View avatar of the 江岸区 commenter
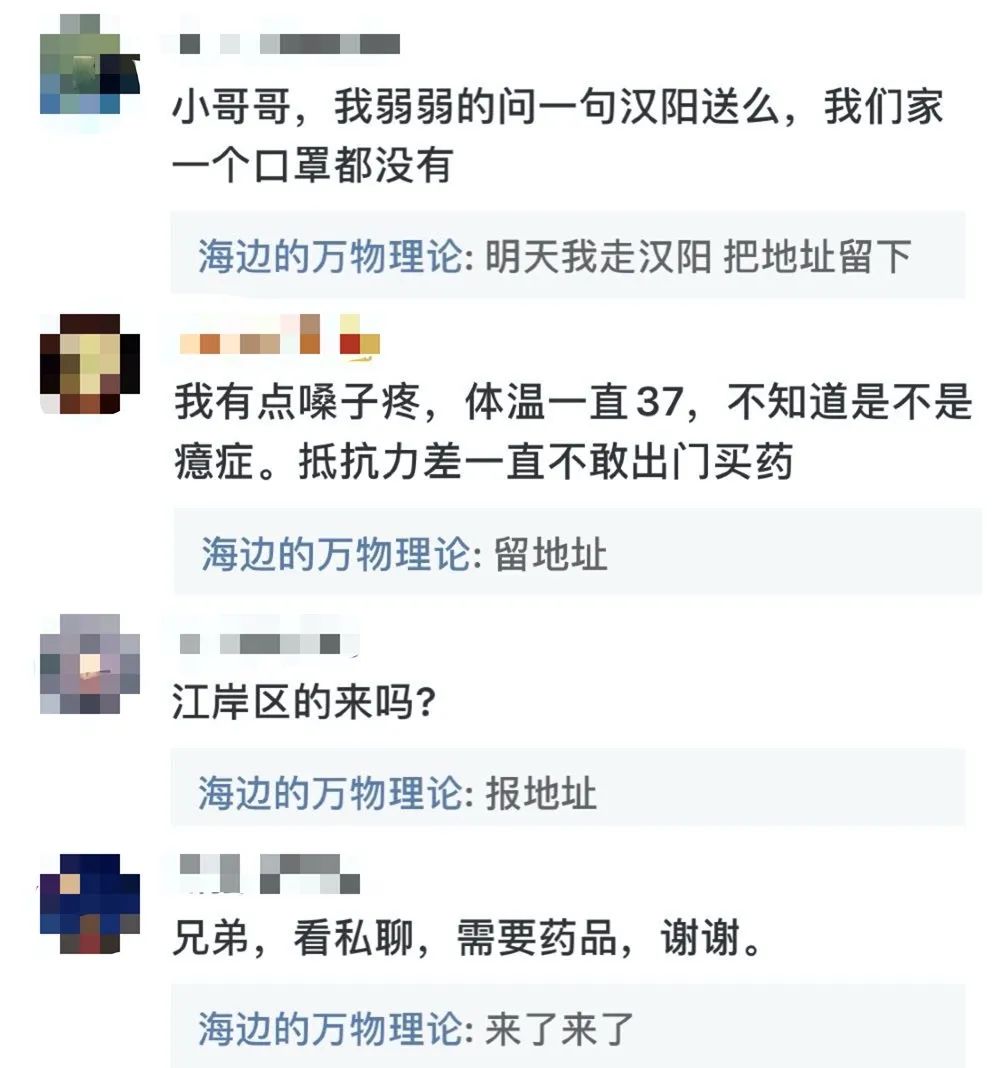1000x1068 pixels. pos(88,663)
